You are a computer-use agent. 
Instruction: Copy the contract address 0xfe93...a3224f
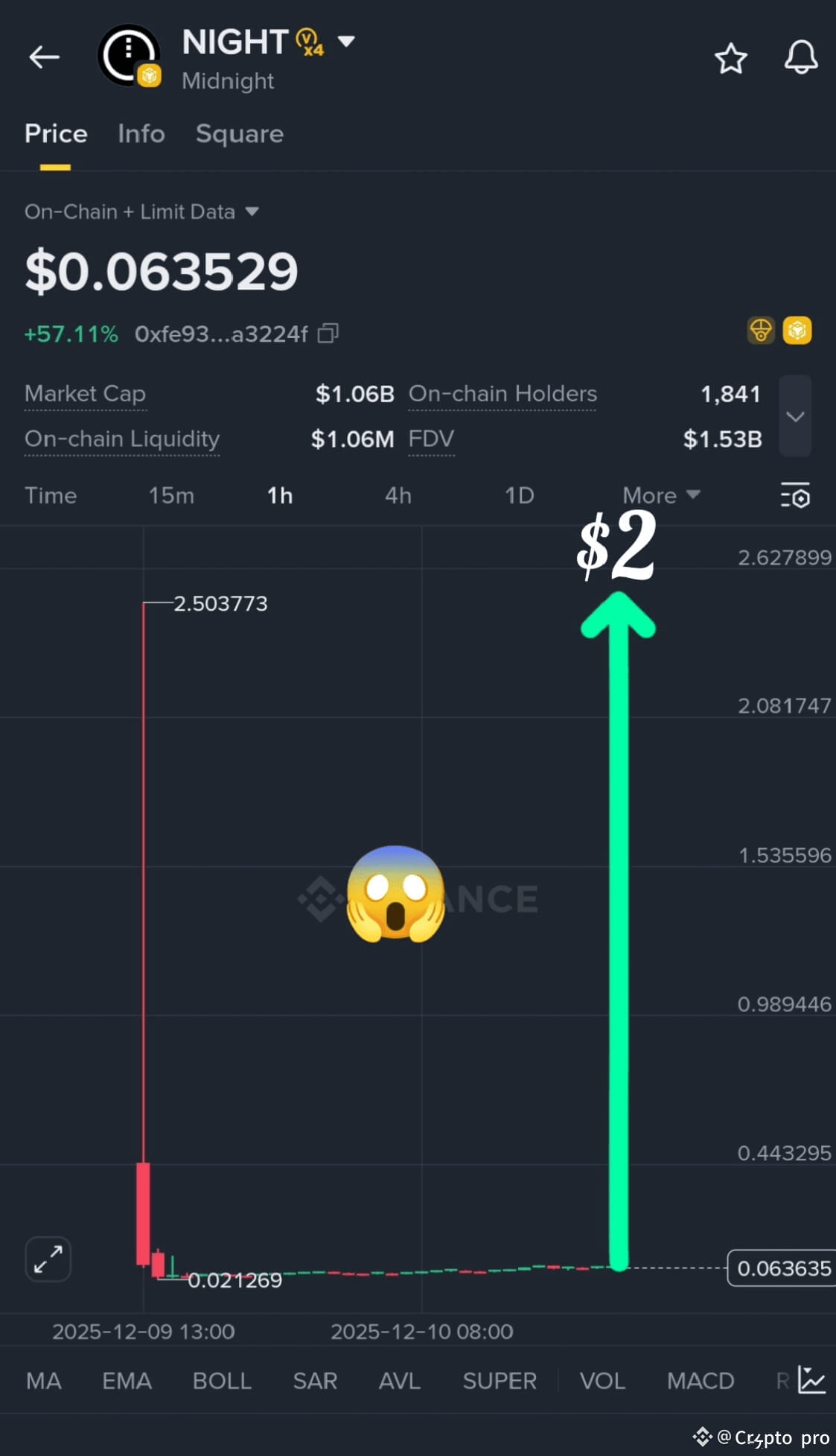pyautogui.click(x=328, y=334)
